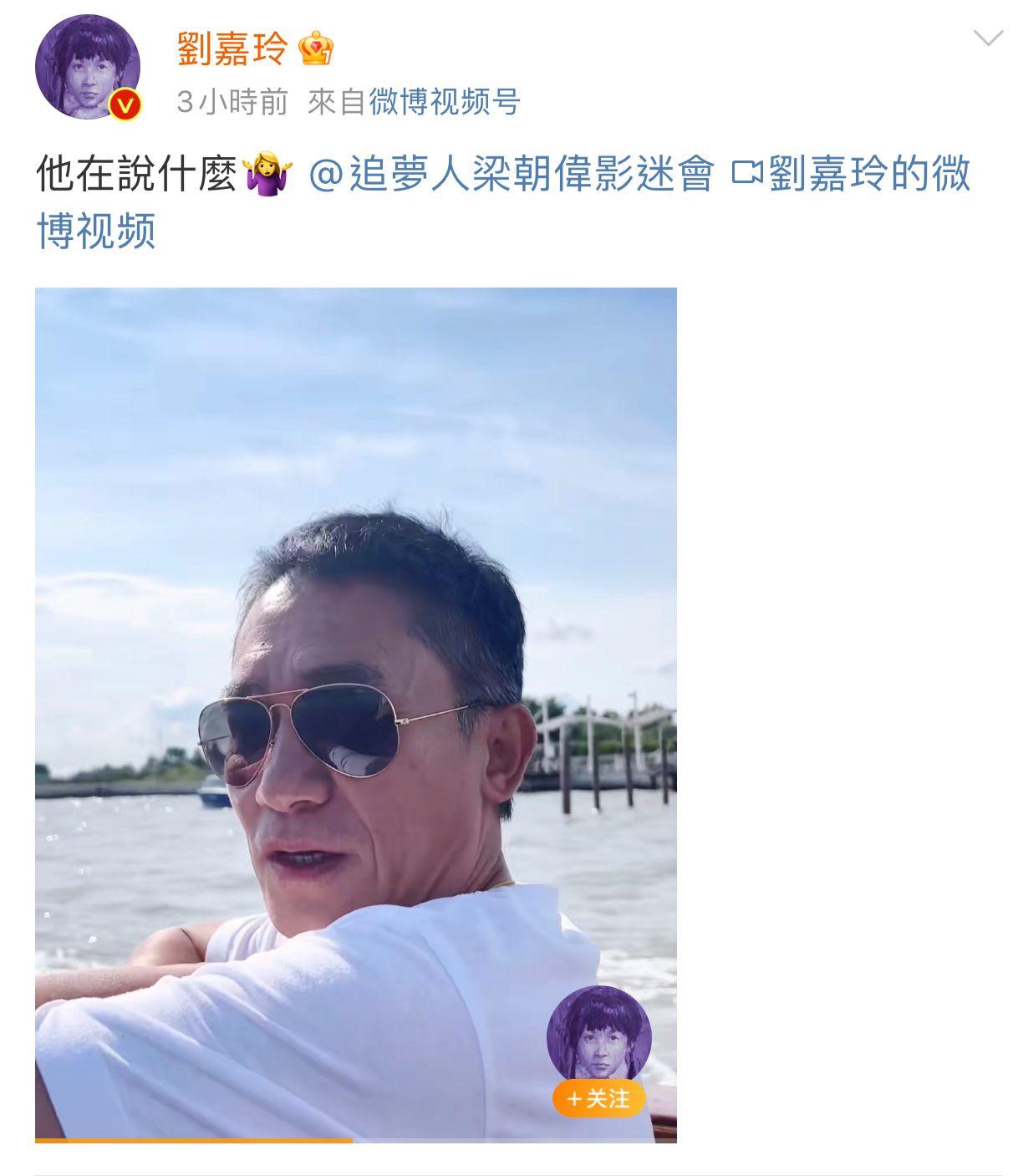
Task: Open the @追夢人梁朝偉影迷會 mention
Action: [512, 175]
